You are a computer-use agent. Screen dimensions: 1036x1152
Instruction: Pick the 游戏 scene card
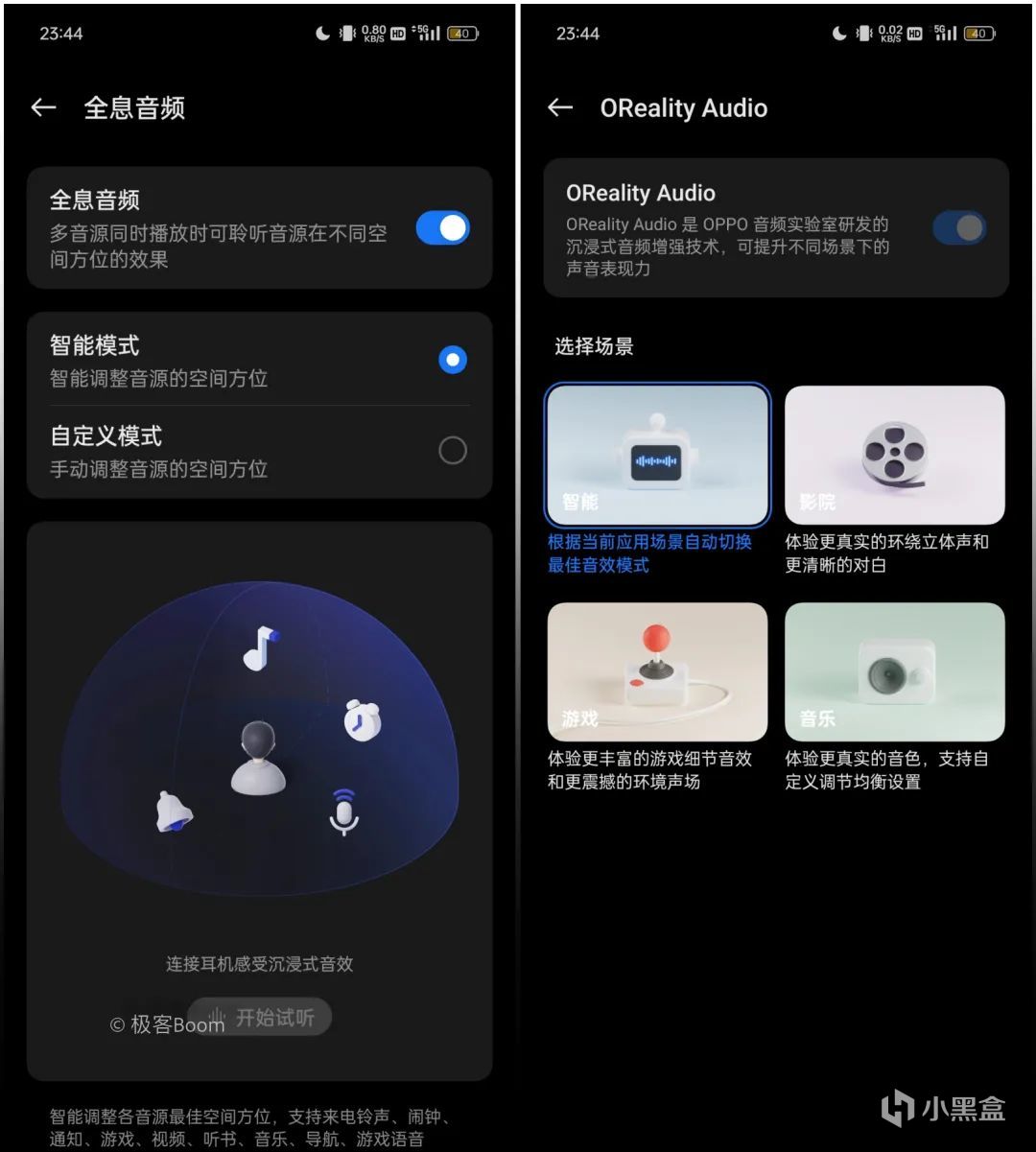coord(657,671)
